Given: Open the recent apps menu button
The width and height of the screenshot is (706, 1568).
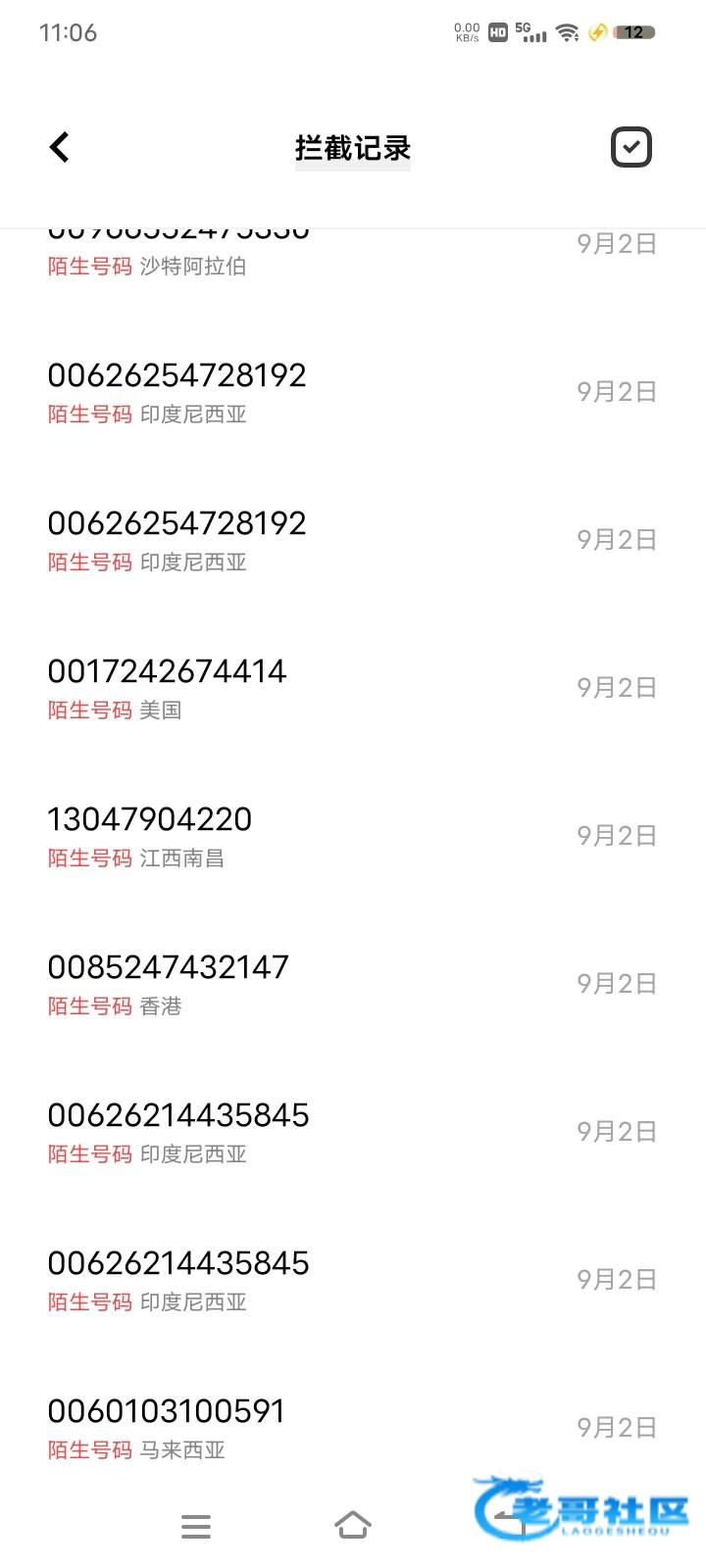Looking at the screenshot, I should 196,1526.
